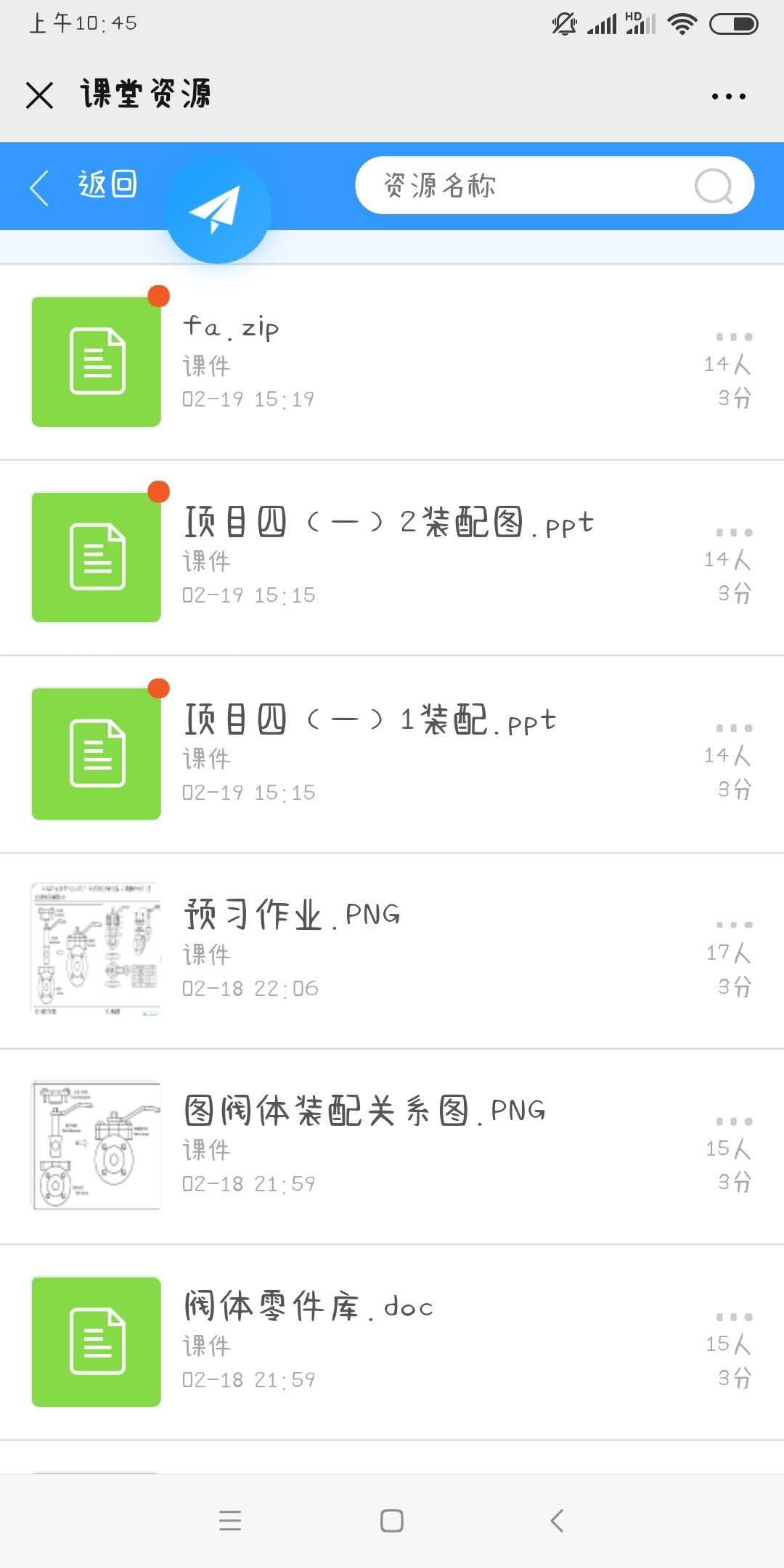784x1568 pixels.
Task: Open more options for 预习作业.PNG
Action: click(x=734, y=925)
